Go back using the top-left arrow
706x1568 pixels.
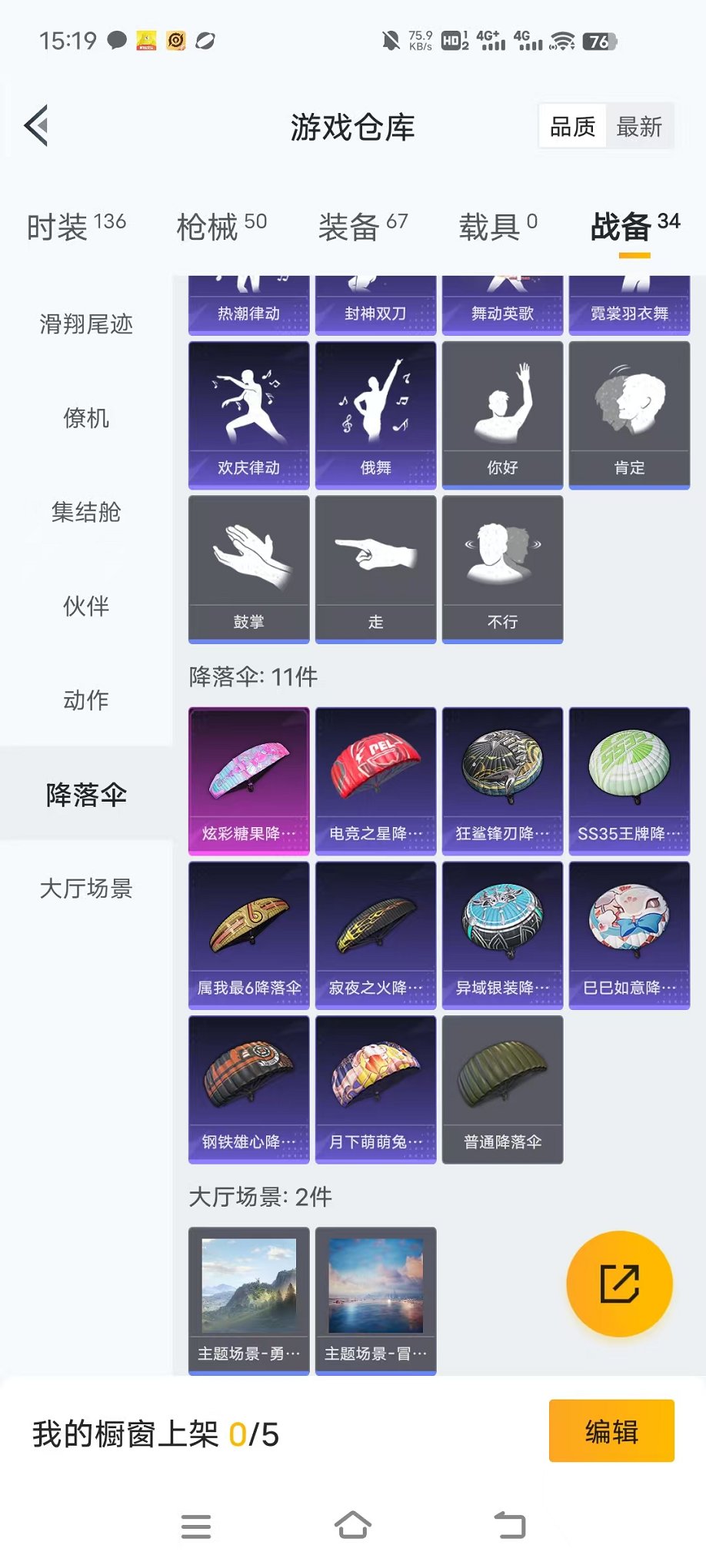[36, 125]
